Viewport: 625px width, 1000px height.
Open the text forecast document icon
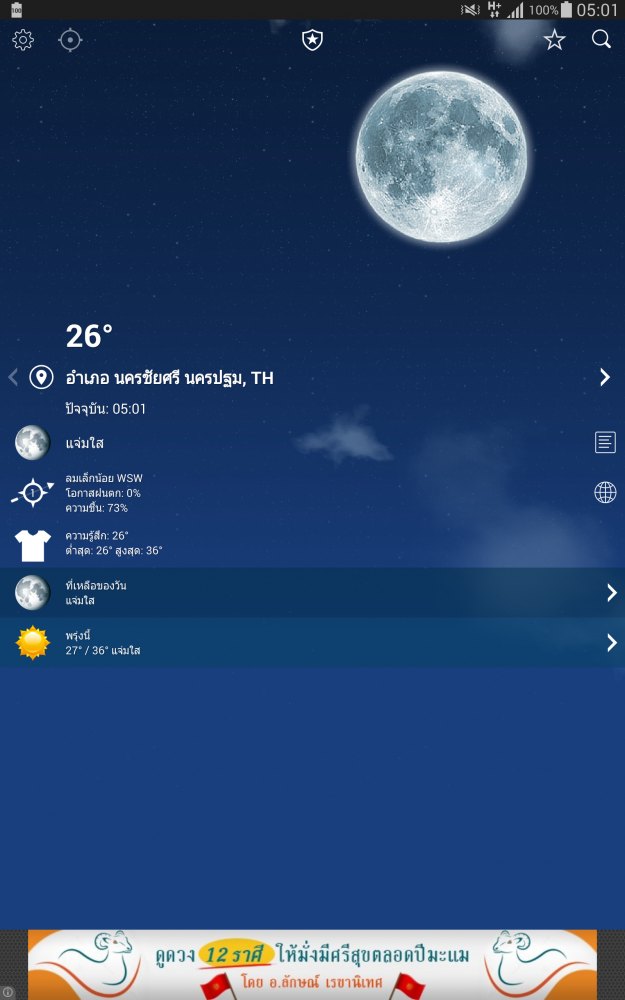pos(605,442)
